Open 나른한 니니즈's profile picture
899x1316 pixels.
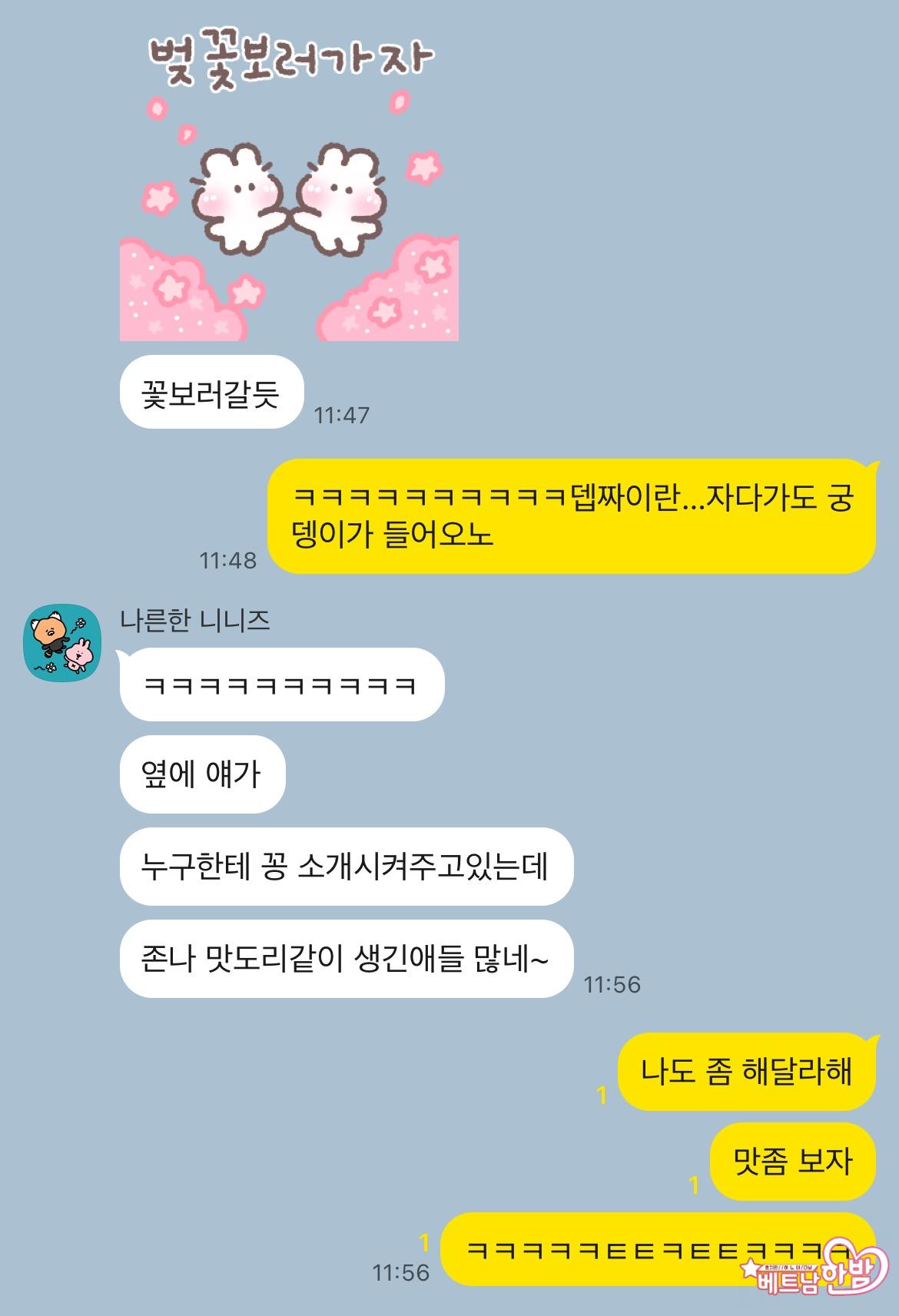[x=63, y=642]
